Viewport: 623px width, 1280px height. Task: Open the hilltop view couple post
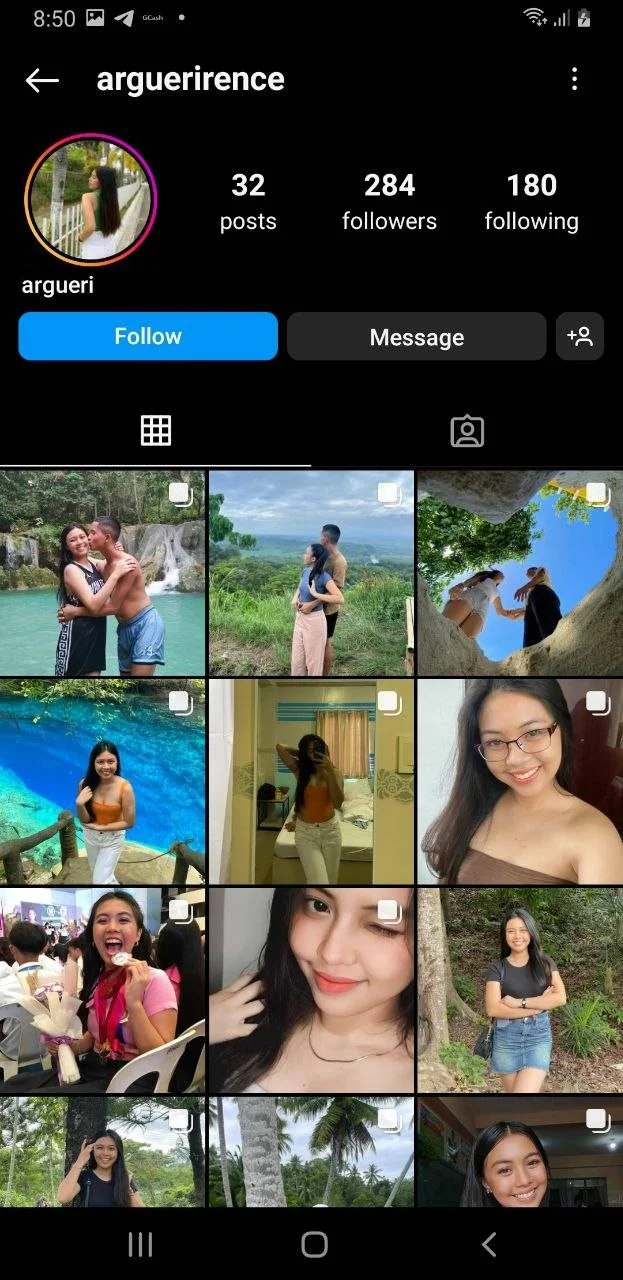(311, 573)
